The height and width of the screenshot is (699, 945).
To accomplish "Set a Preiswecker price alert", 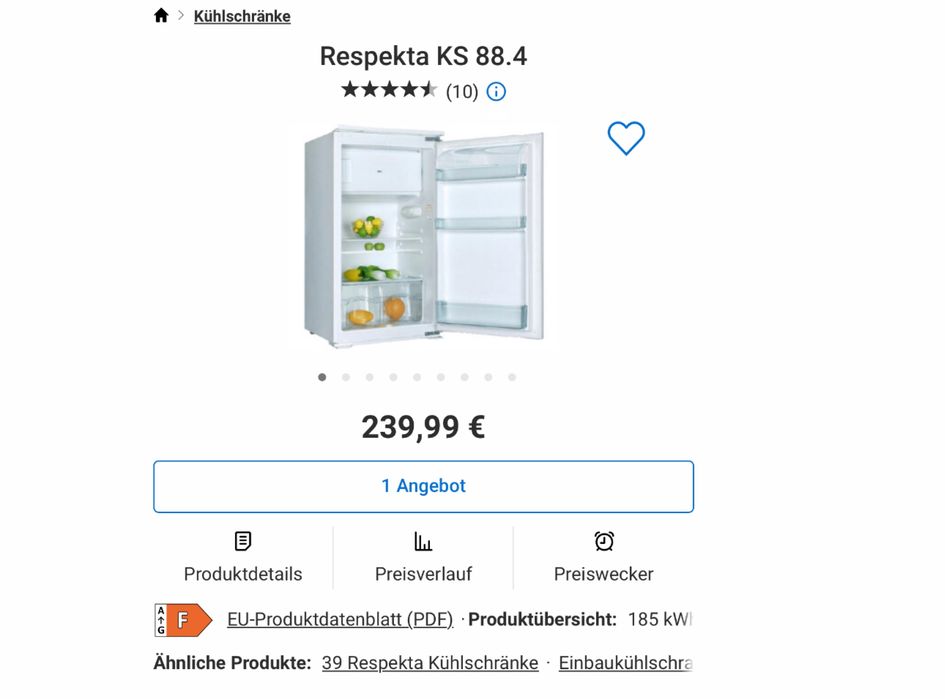I will 603,557.
